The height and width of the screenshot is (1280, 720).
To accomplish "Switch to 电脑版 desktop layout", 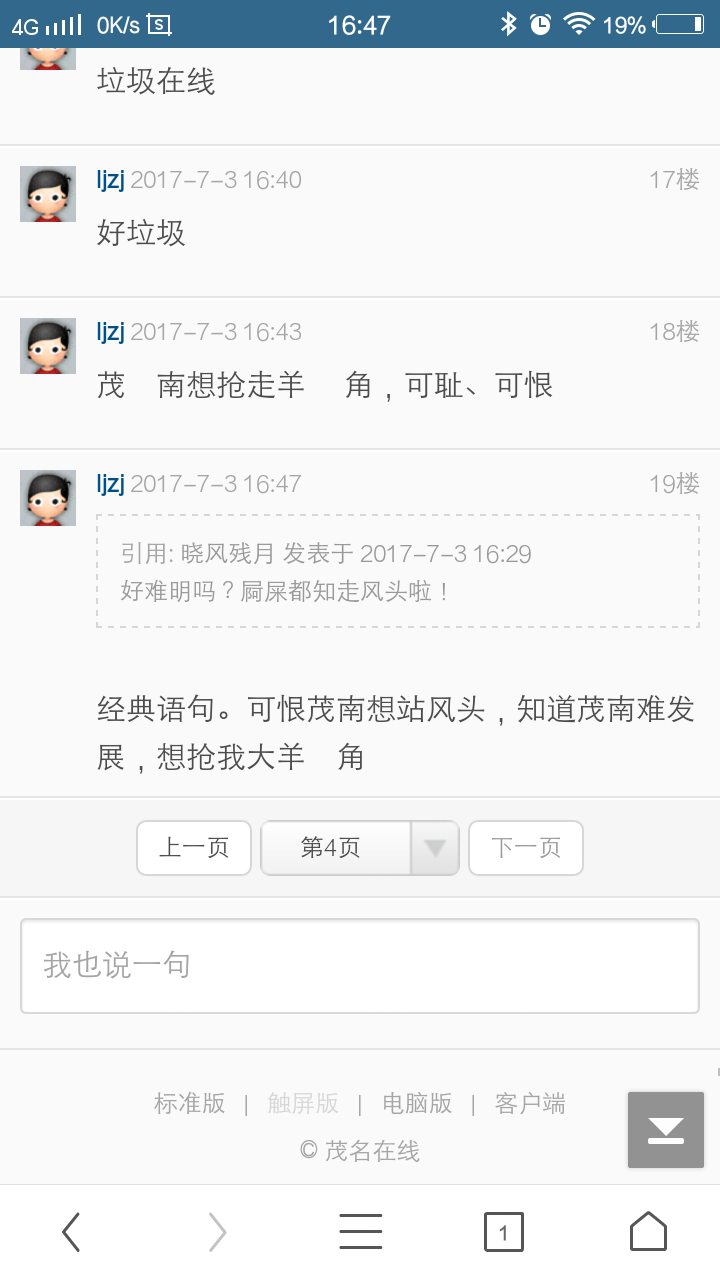I will pyautogui.click(x=417, y=1103).
